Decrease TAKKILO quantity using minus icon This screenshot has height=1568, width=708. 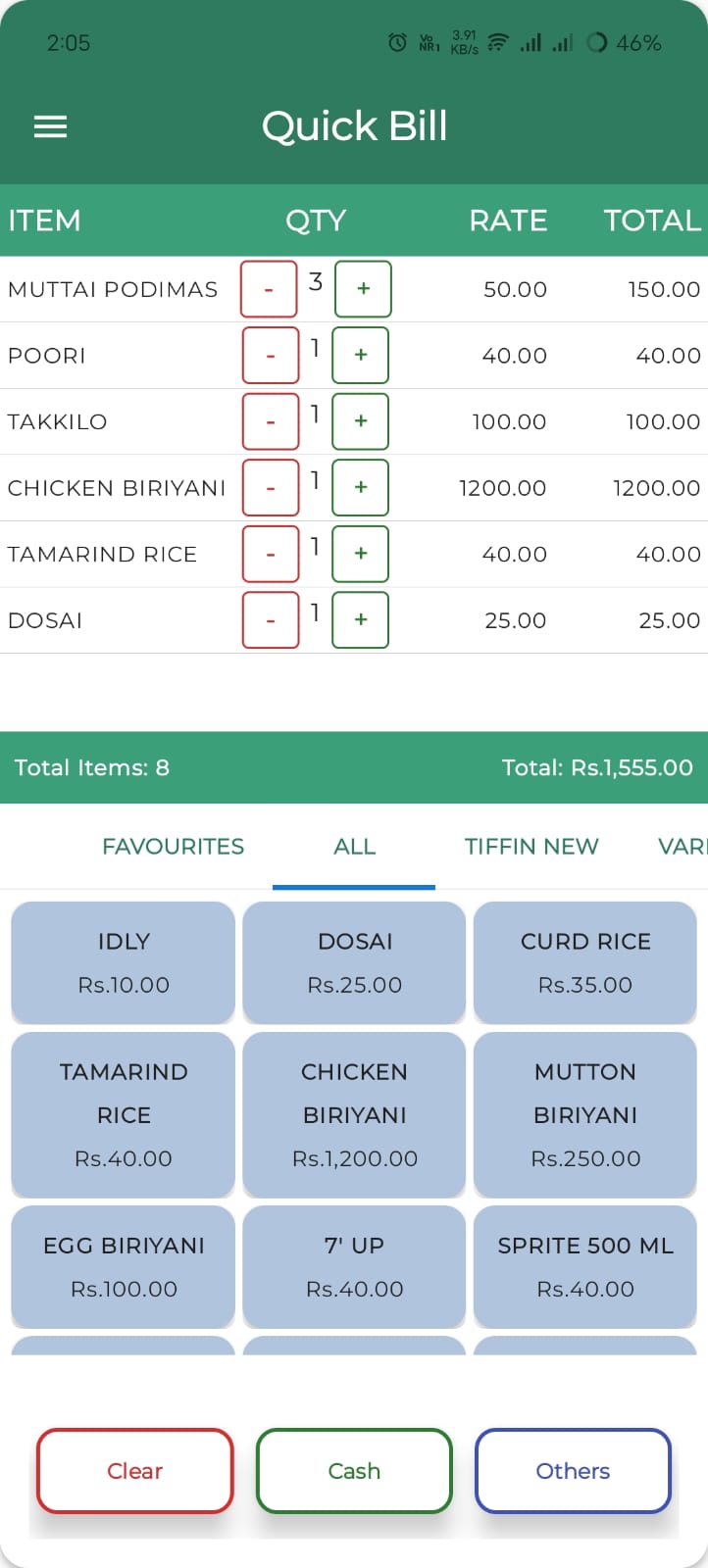[x=271, y=421]
